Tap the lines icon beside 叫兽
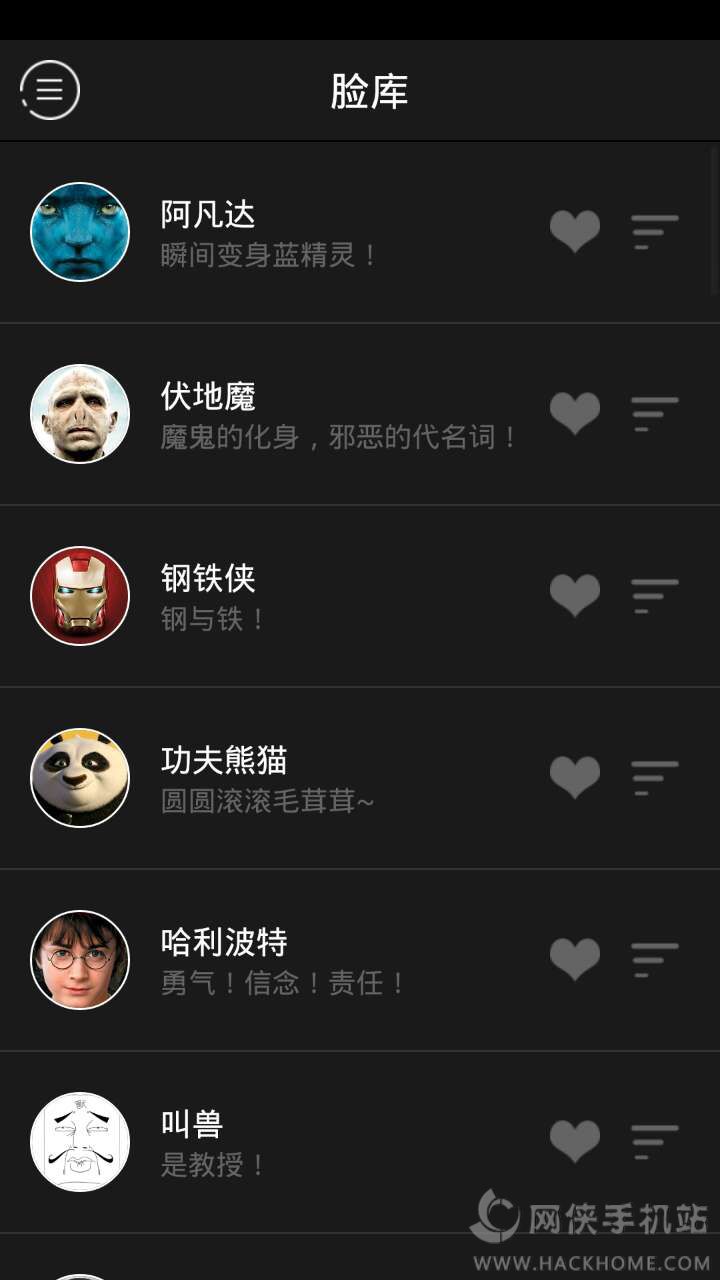Image resolution: width=720 pixels, height=1280 pixels. pyautogui.click(x=655, y=1142)
